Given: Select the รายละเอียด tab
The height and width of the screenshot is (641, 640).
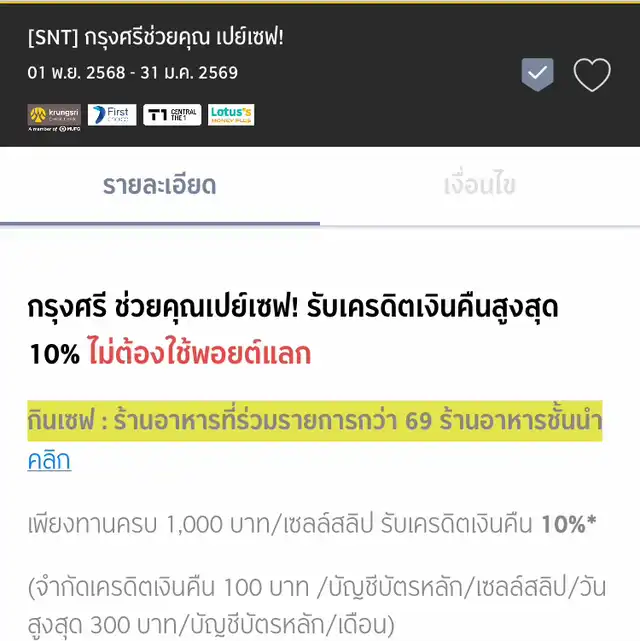Looking at the screenshot, I should point(159,185).
